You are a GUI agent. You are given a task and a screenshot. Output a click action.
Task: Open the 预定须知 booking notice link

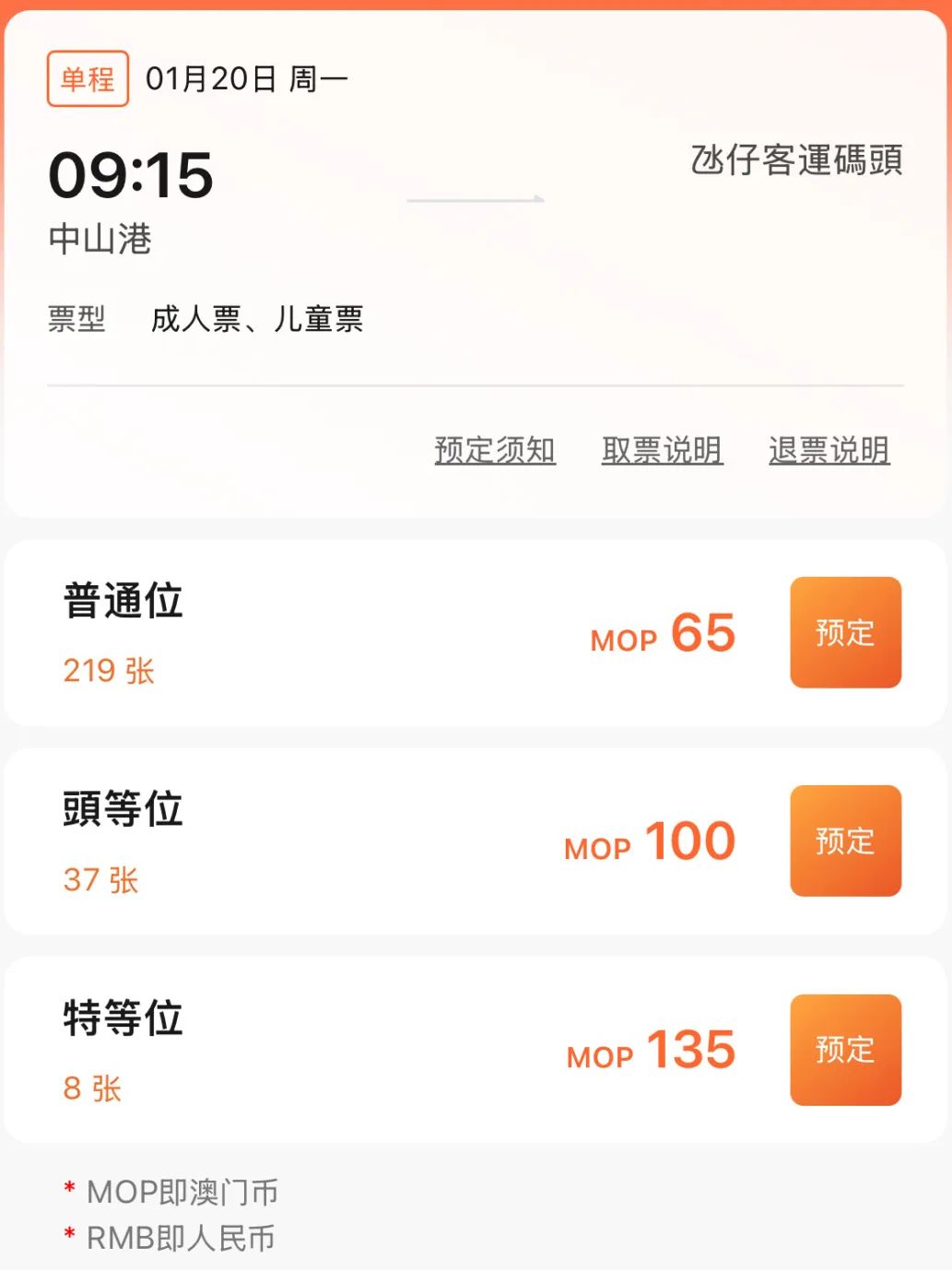495,451
